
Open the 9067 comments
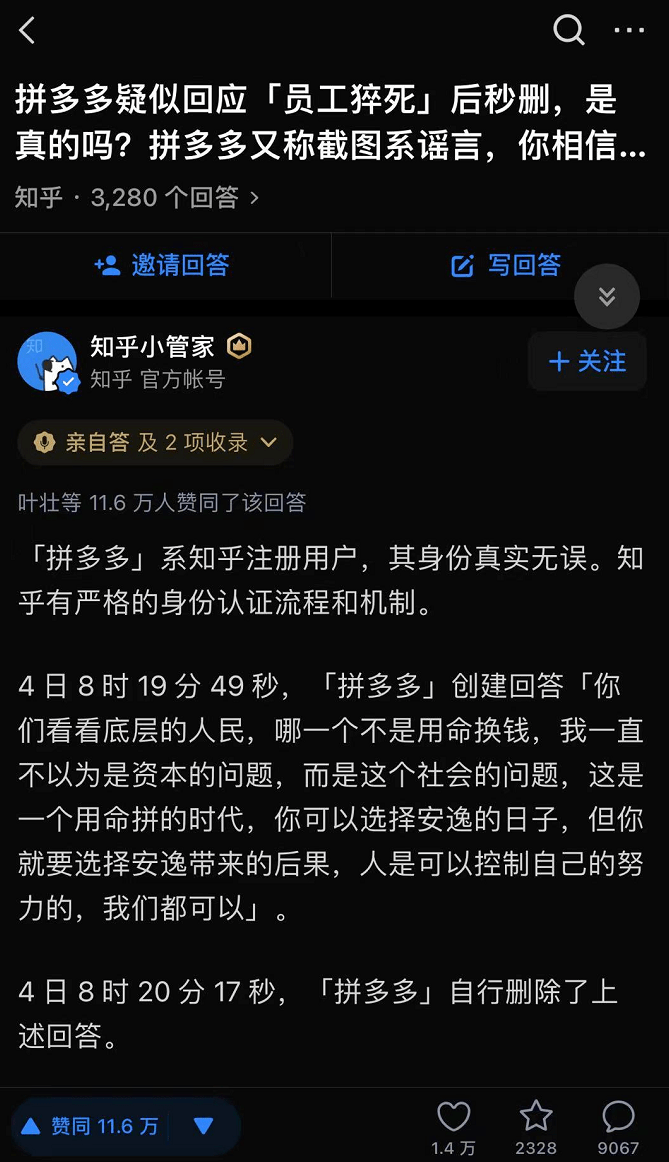click(618, 1126)
